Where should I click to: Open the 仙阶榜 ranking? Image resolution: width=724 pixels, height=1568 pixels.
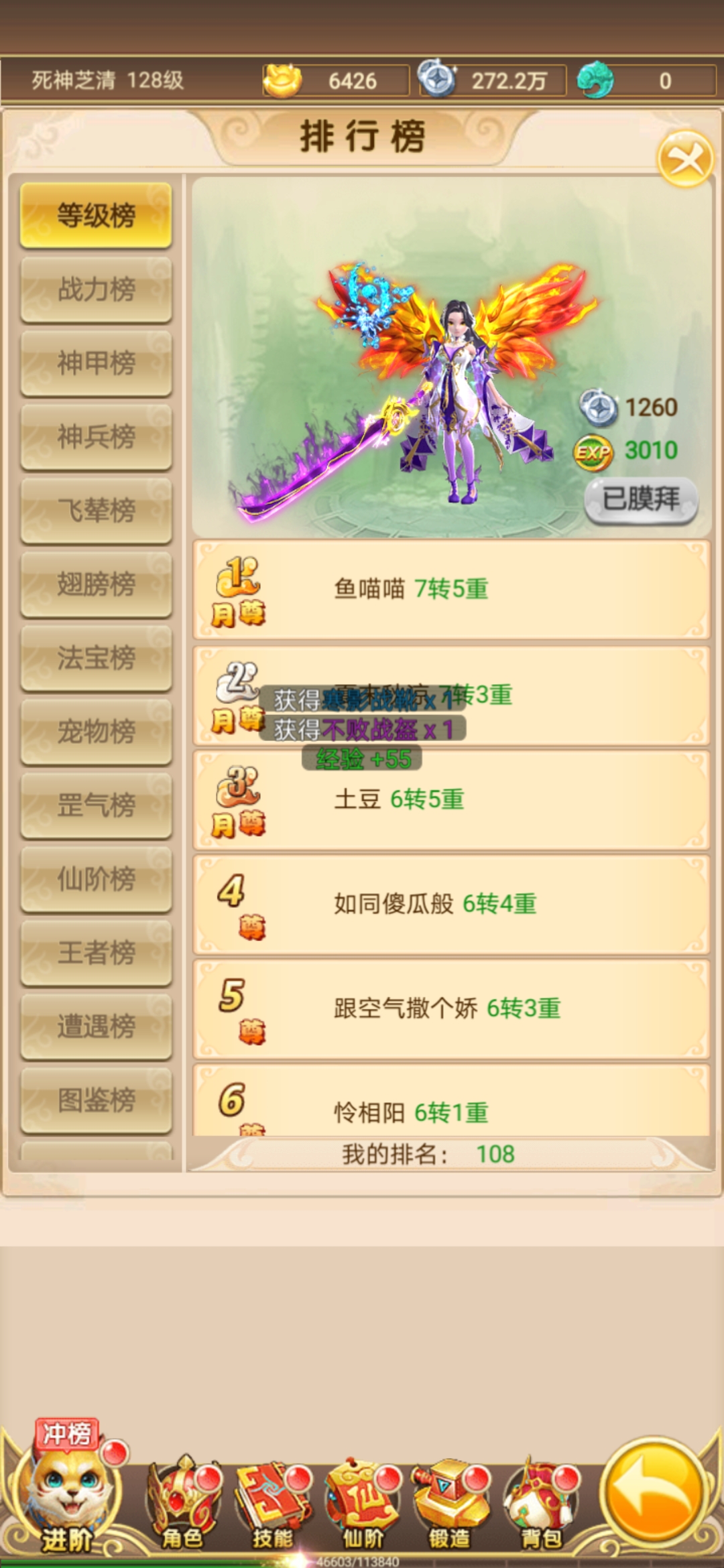[96, 879]
